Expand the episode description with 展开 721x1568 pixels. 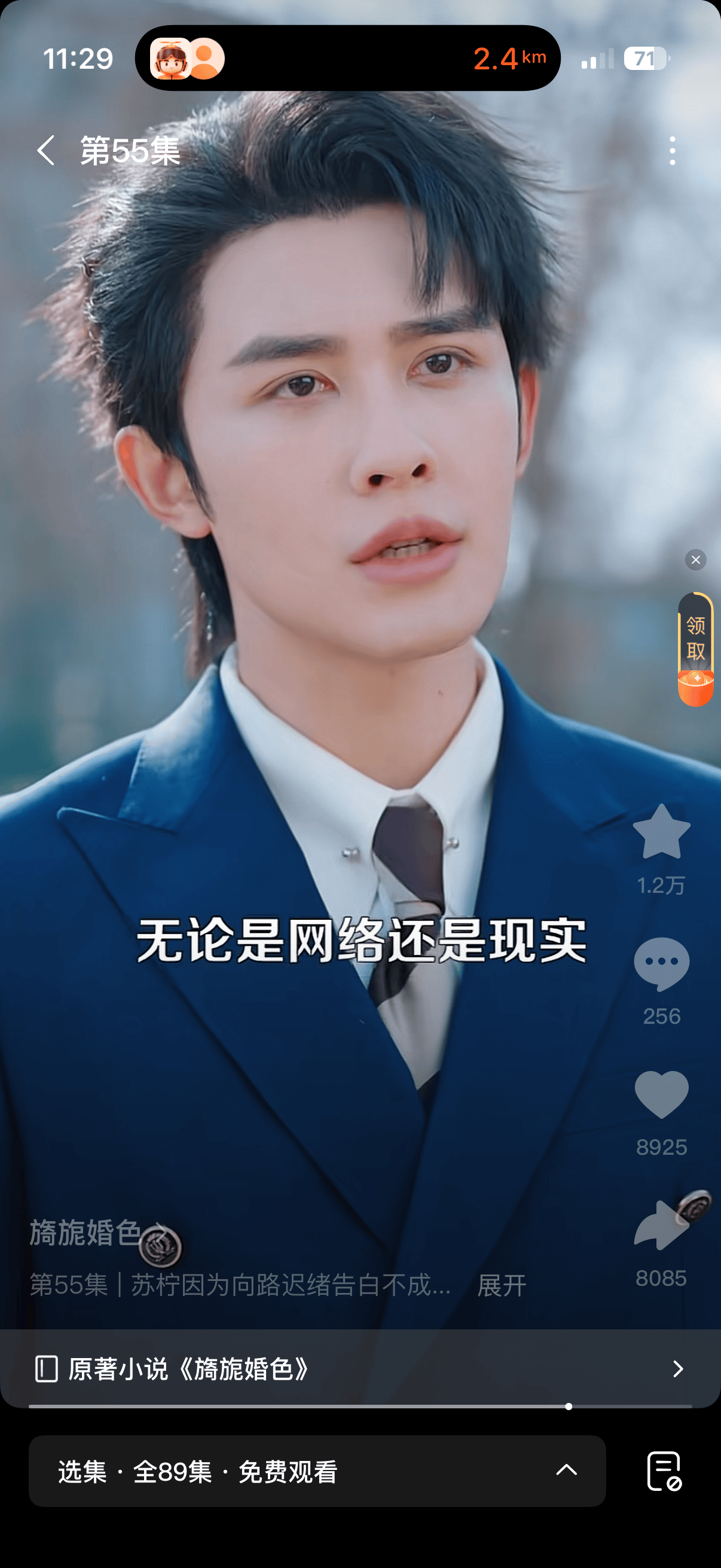pos(502,1286)
